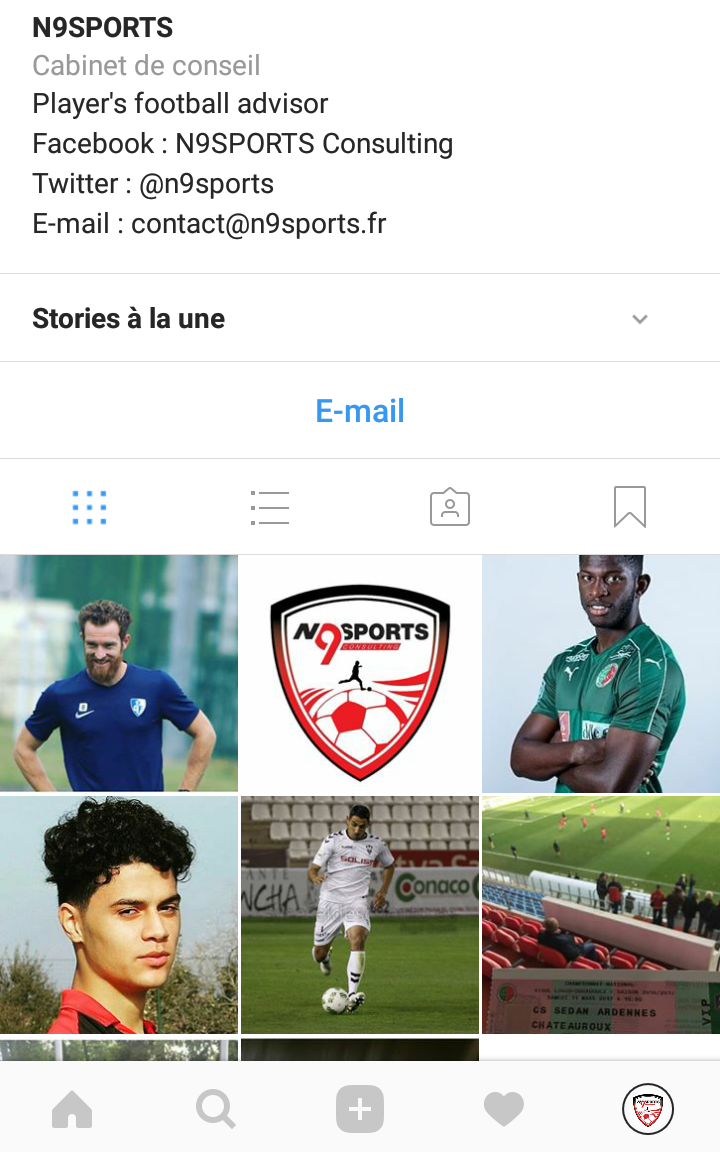Switch to list view tab
The height and width of the screenshot is (1152, 720).
click(270, 507)
